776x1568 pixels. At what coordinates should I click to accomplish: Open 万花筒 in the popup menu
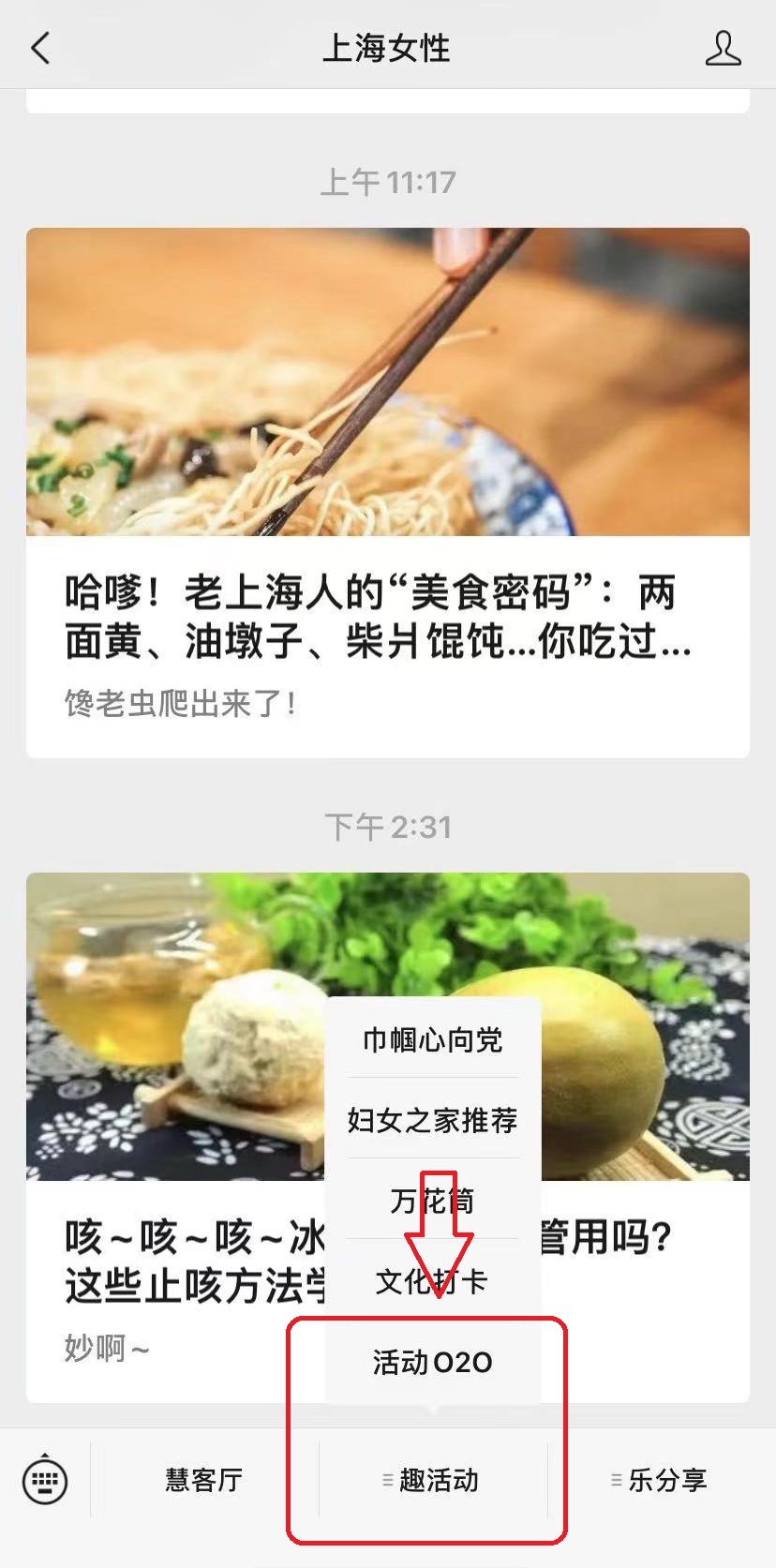pyautogui.click(x=432, y=1201)
